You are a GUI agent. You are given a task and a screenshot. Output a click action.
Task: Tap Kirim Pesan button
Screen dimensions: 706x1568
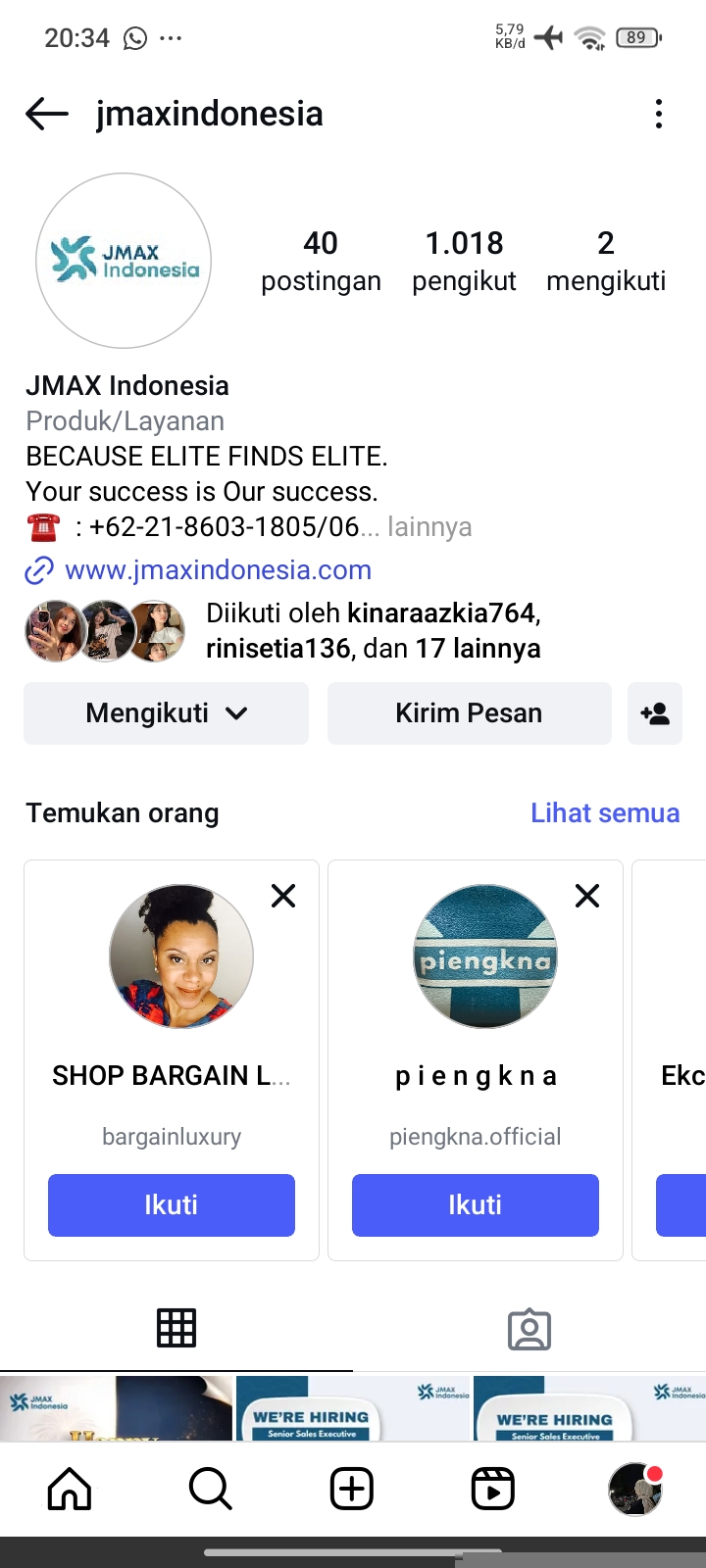pos(469,713)
